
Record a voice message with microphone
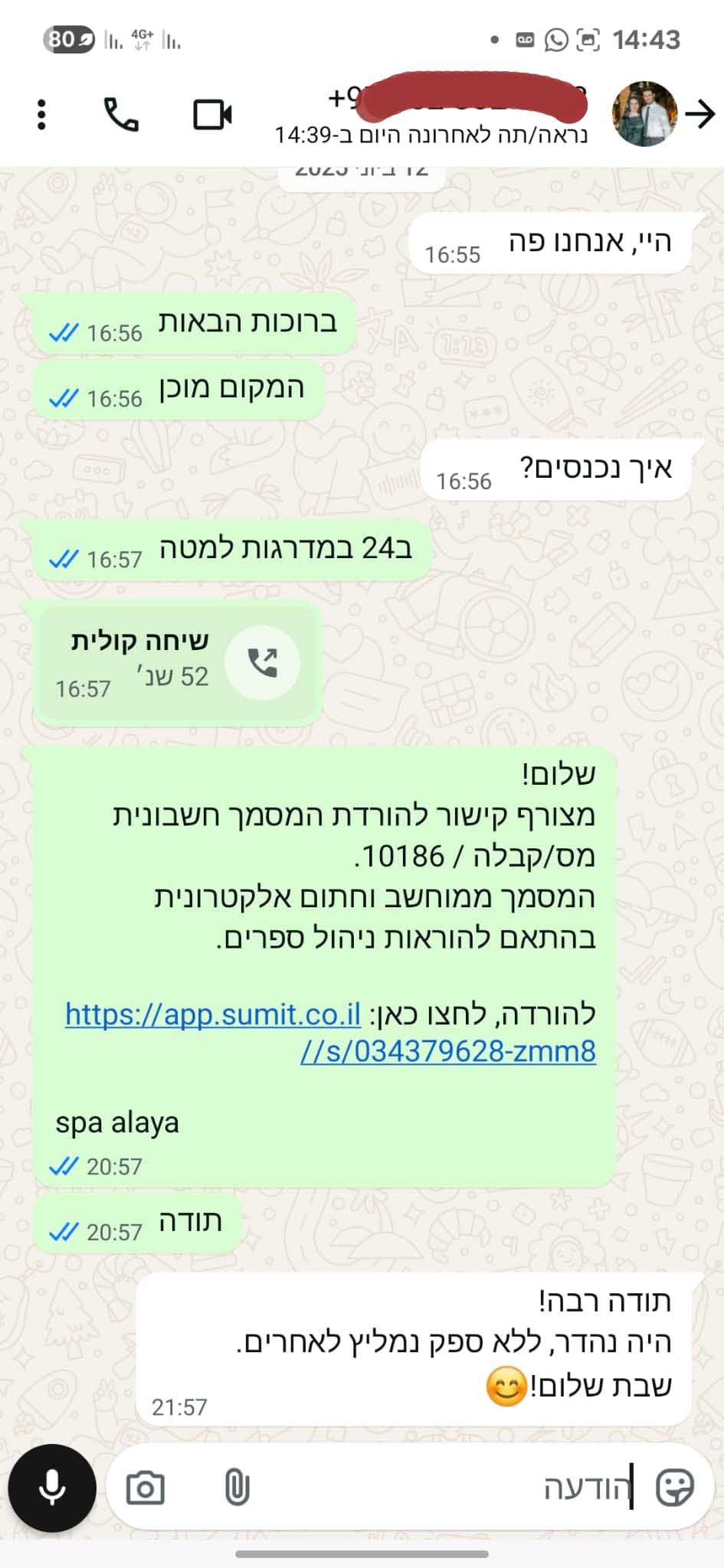coord(52,1488)
